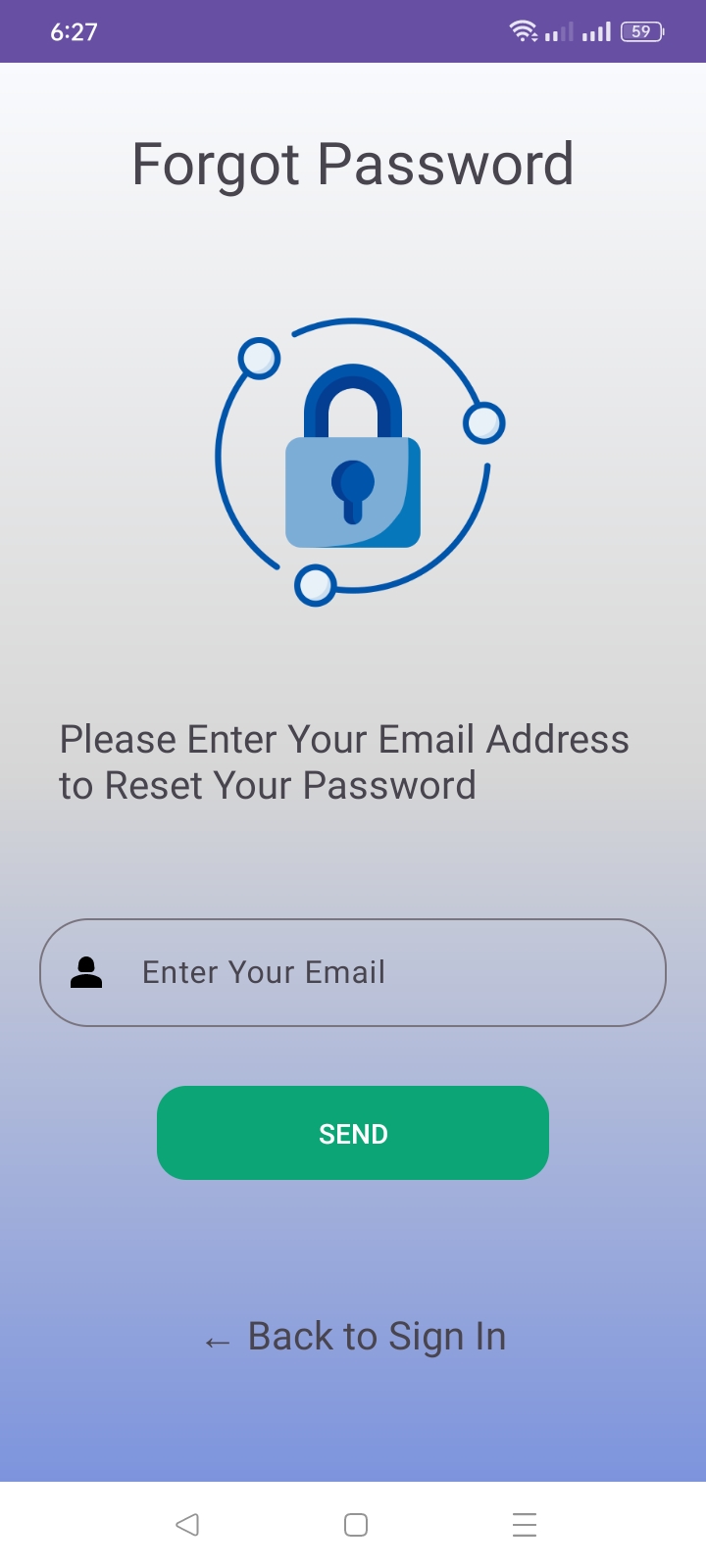Select Back to Sign In
706x1568 pixels.
click(377, 1336)
